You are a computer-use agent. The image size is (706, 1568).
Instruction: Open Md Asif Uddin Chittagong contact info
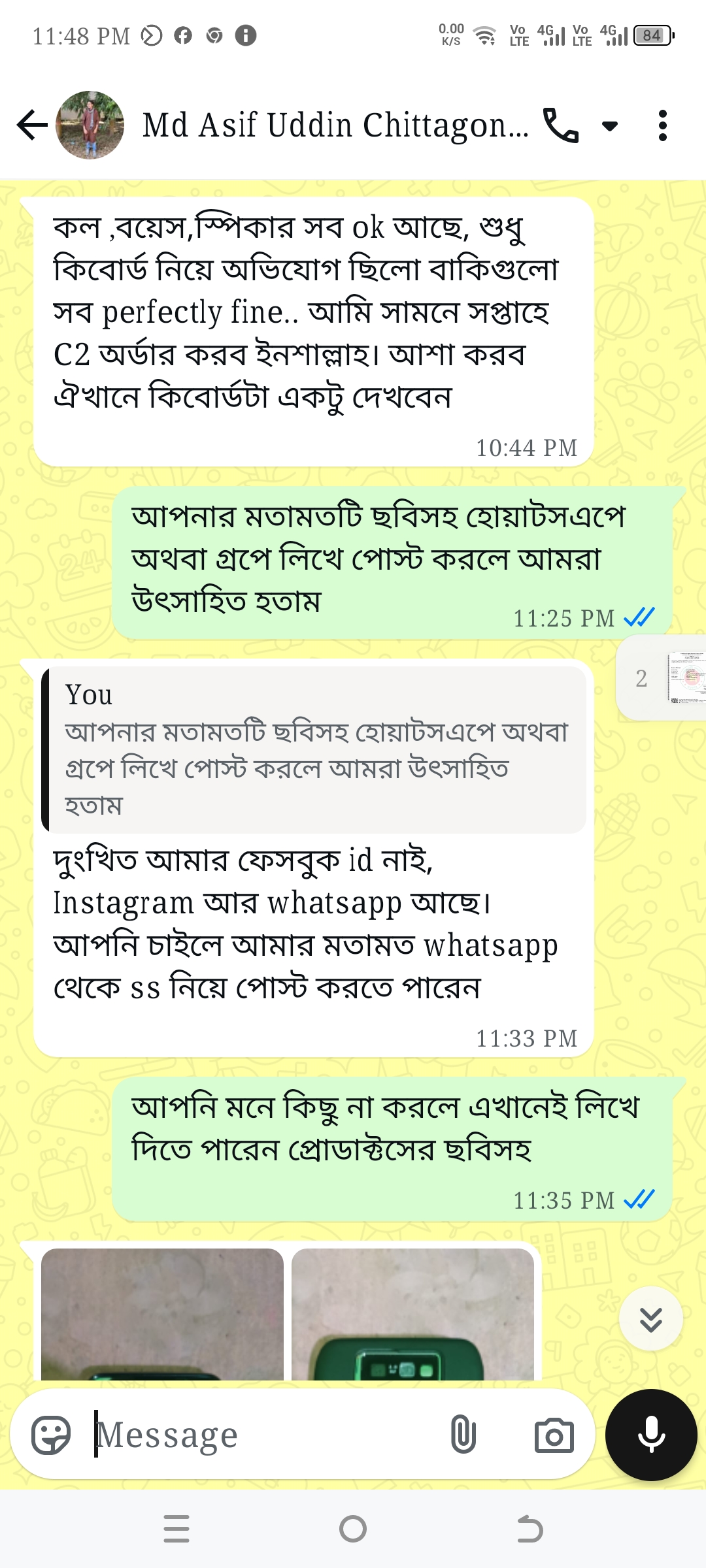point(335,125)
